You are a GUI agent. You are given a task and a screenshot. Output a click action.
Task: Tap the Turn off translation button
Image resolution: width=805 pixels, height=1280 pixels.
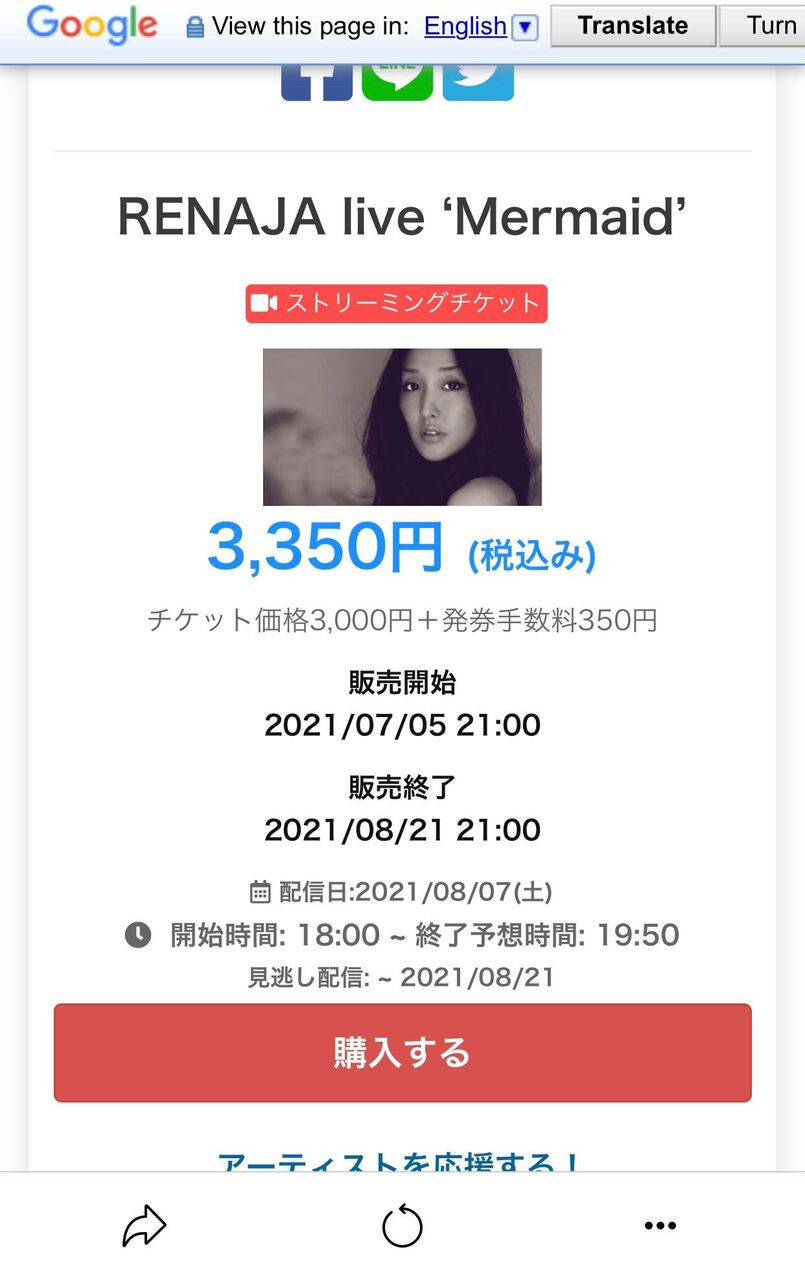[x=762, y=26]
